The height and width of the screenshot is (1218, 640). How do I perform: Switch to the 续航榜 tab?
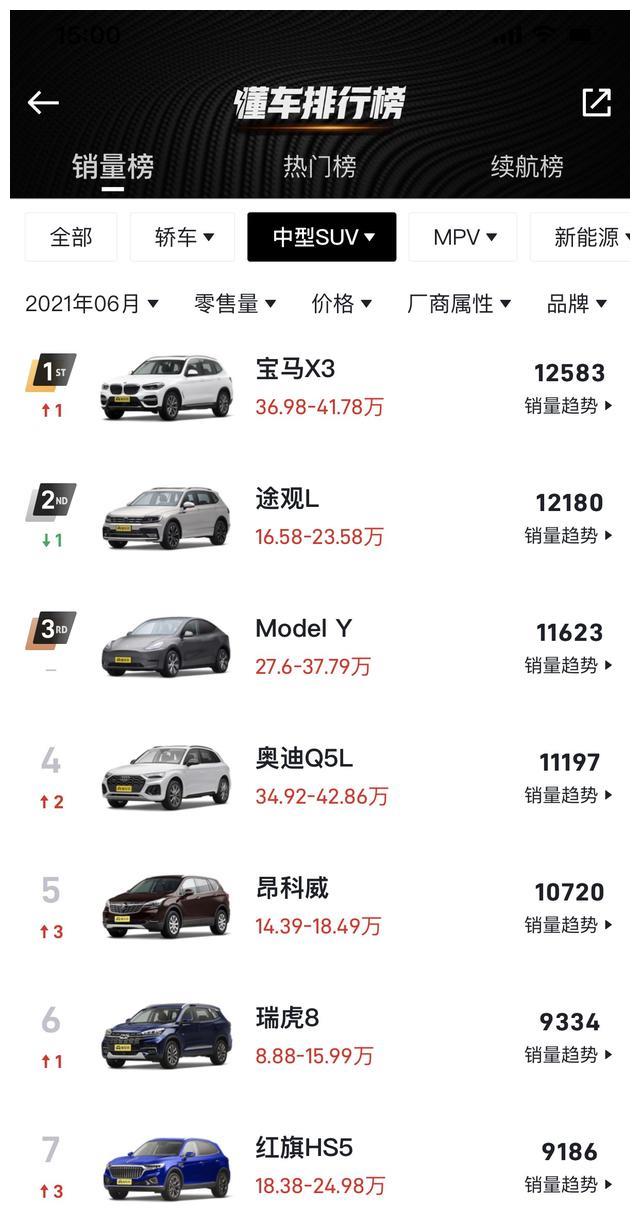pos(526,166)
